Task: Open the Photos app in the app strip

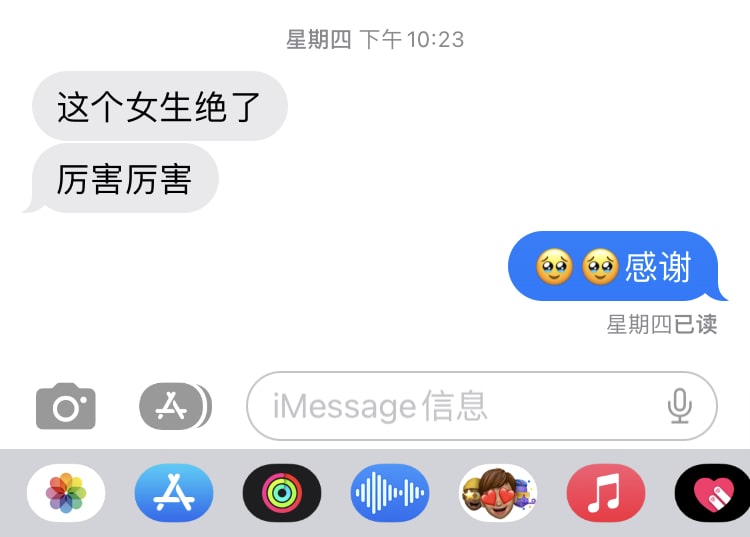Action: [x=66, y=493]
